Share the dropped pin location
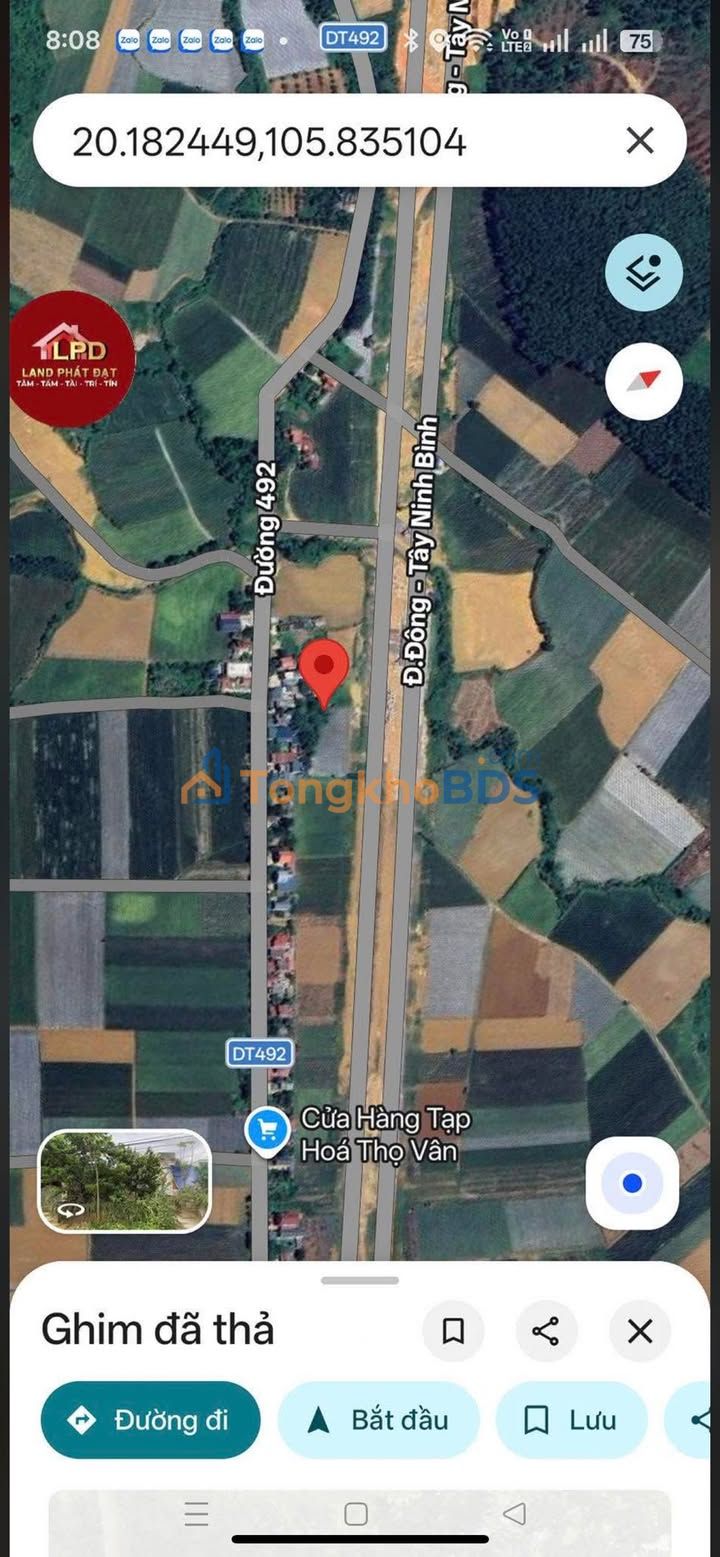The height and width of the screenshot is (1557, 720). 546,1331
